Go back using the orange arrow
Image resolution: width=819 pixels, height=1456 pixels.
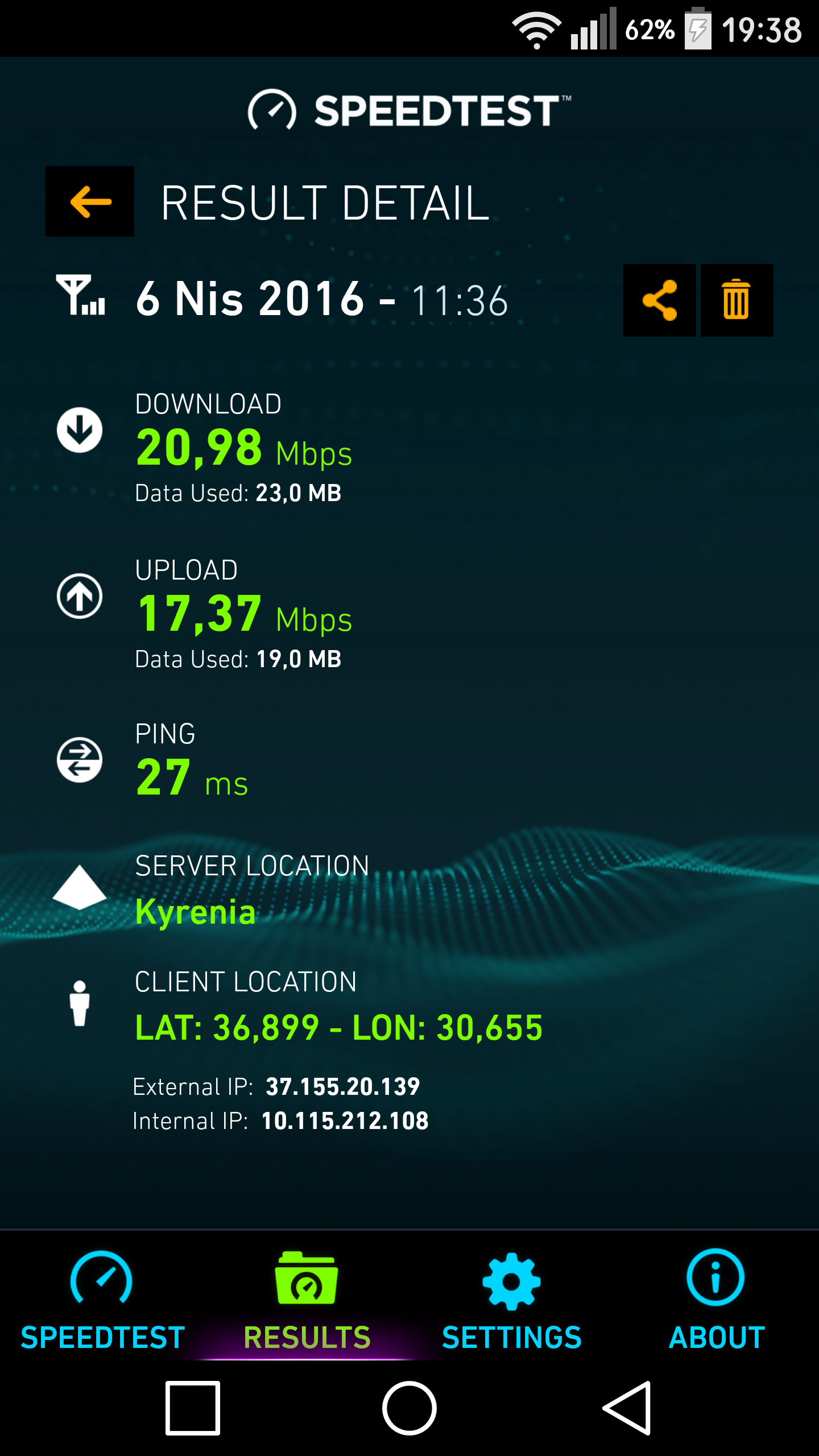[x=90, y=201]
